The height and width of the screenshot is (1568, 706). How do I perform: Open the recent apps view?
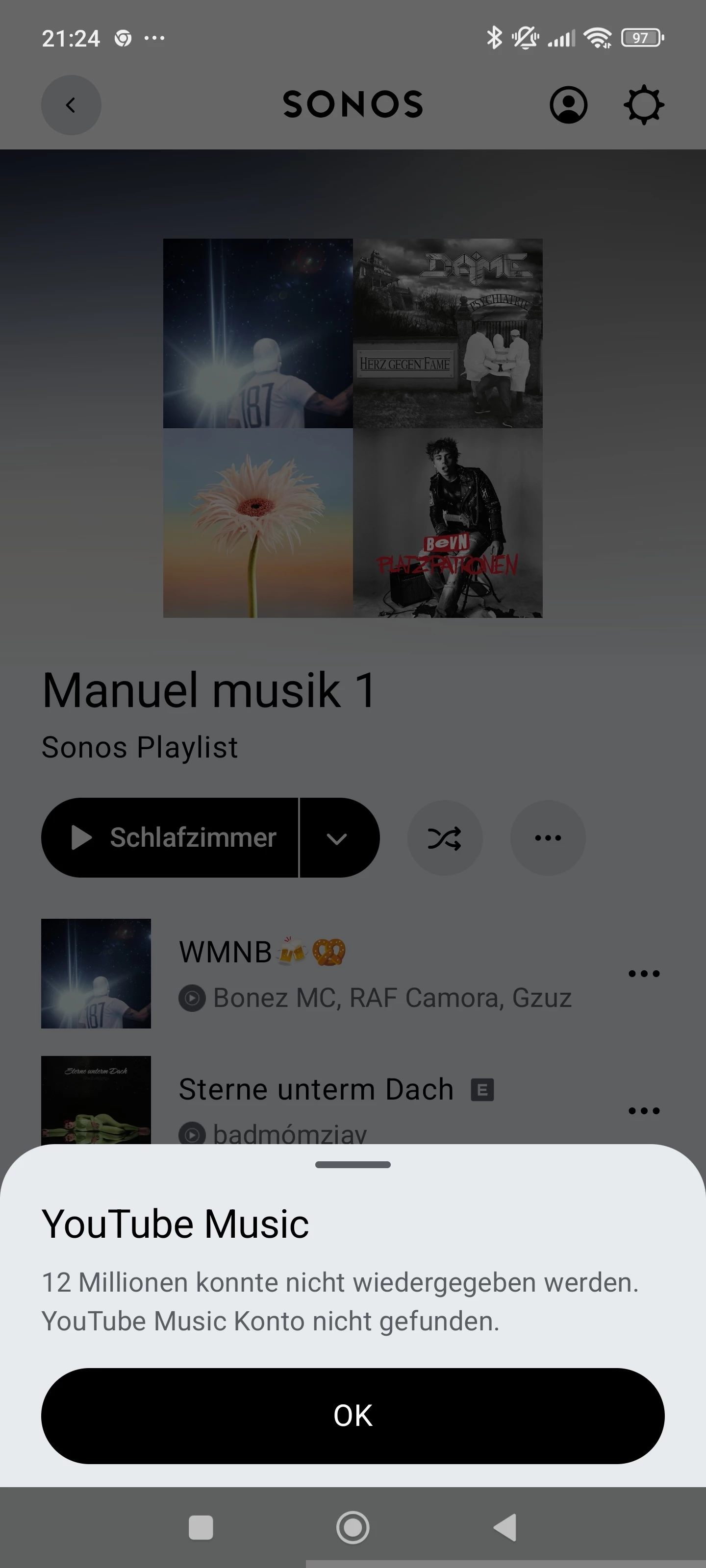tap(201, 1527)
